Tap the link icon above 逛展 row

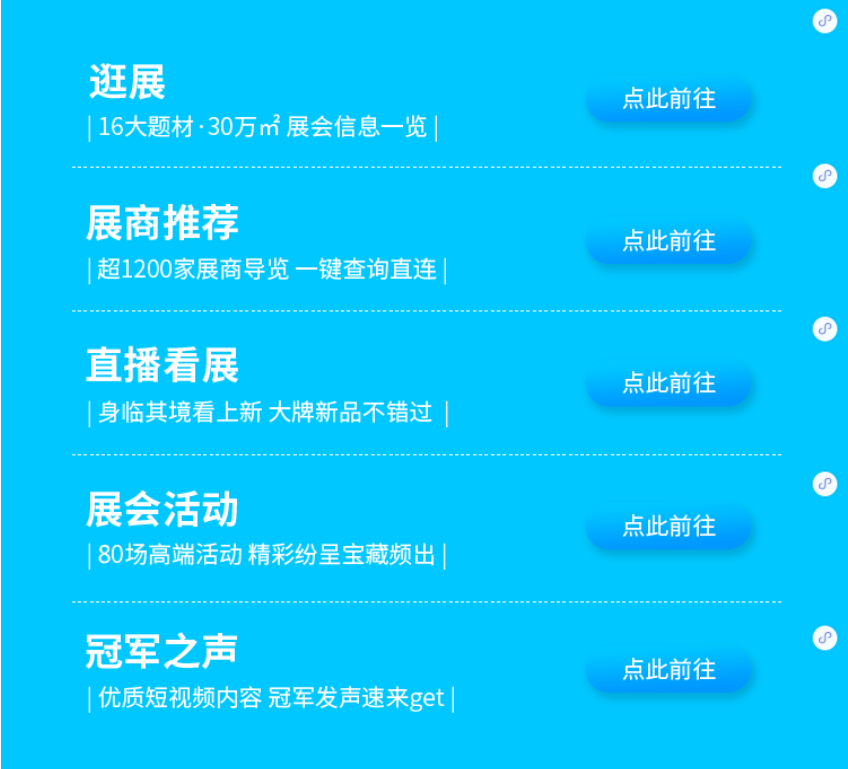pyautogui.click(x=824, y=21)
